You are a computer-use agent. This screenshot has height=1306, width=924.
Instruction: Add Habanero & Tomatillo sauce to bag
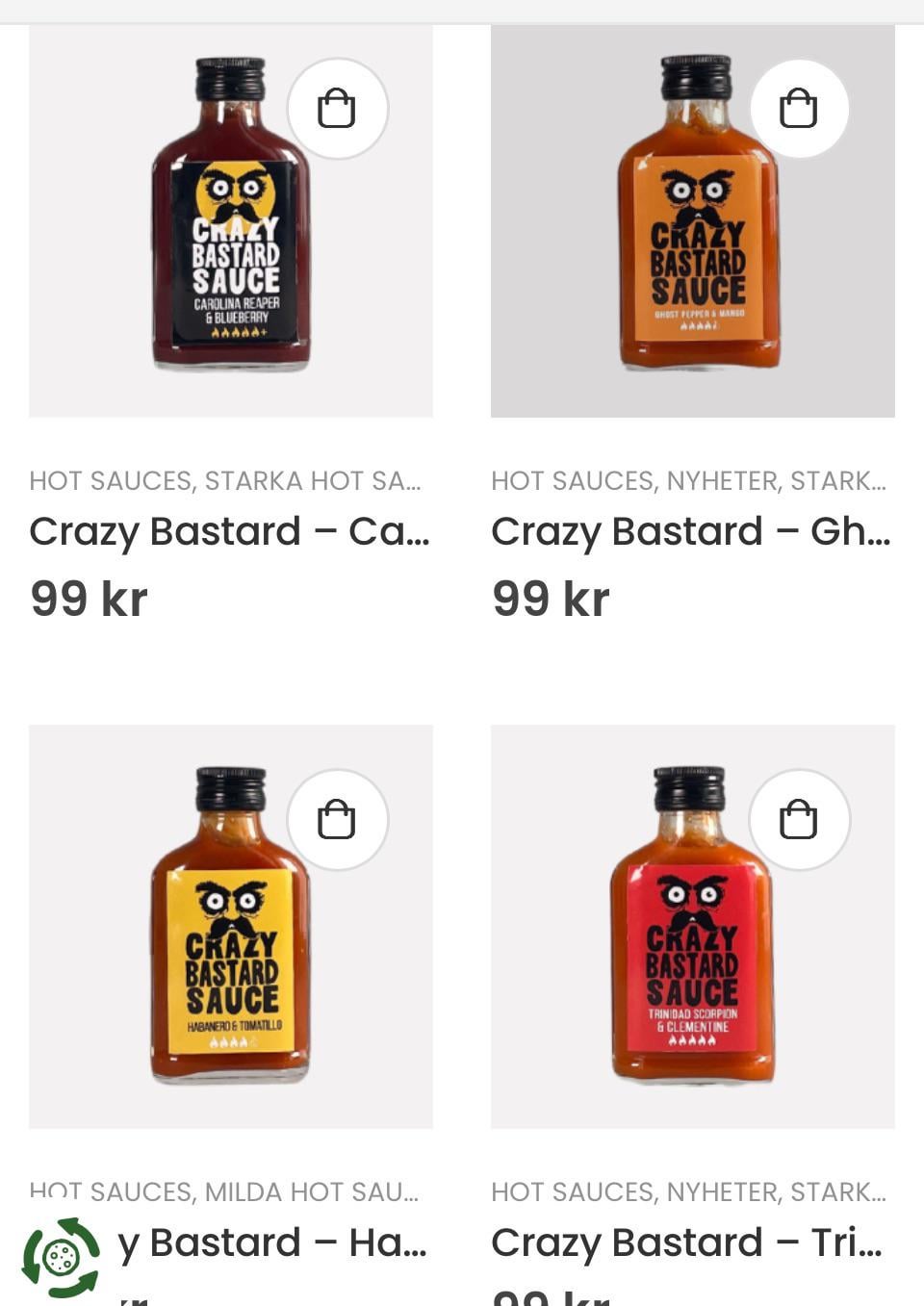[337, 820]
